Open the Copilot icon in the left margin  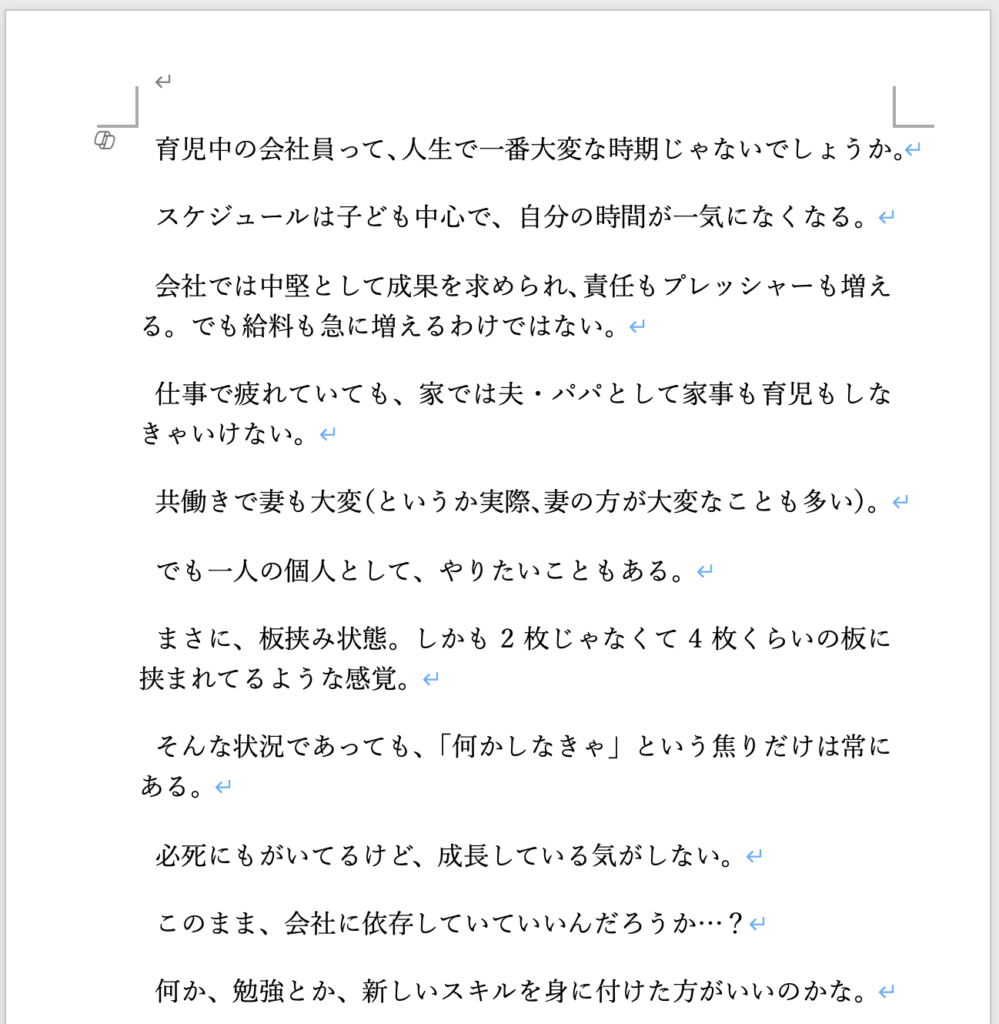(x=104, y=140)
